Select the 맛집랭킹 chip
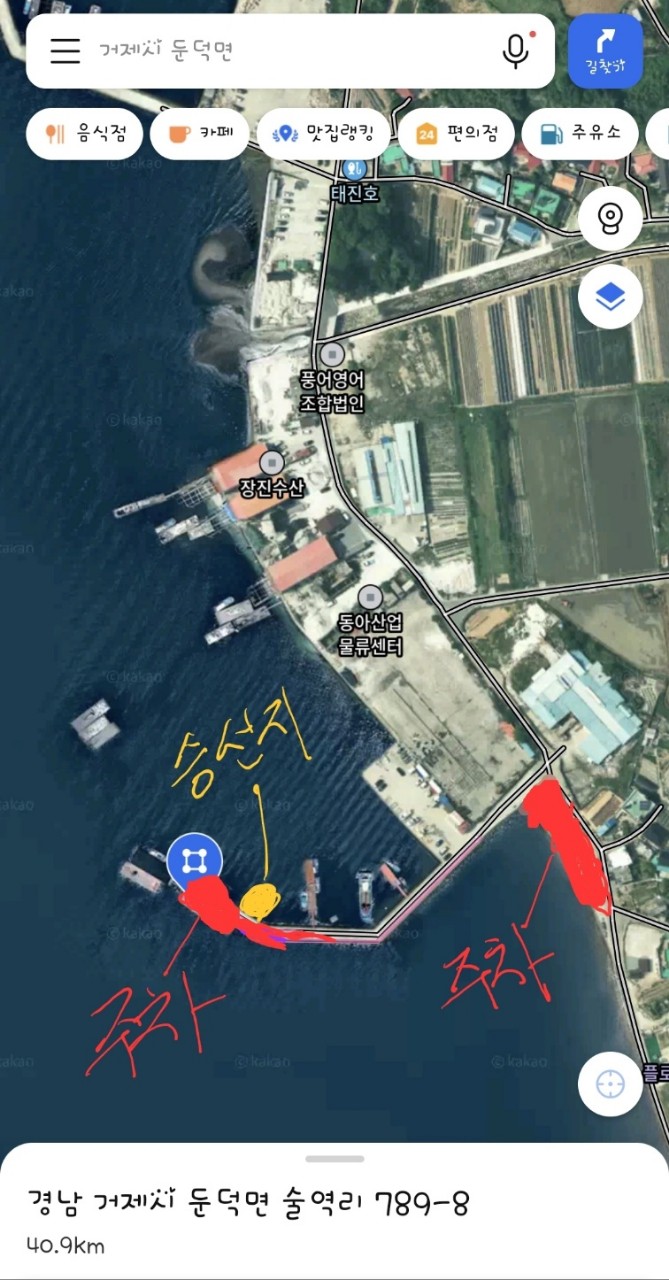The height and width of the screenshot is (1280, 669). coord(322,133)
